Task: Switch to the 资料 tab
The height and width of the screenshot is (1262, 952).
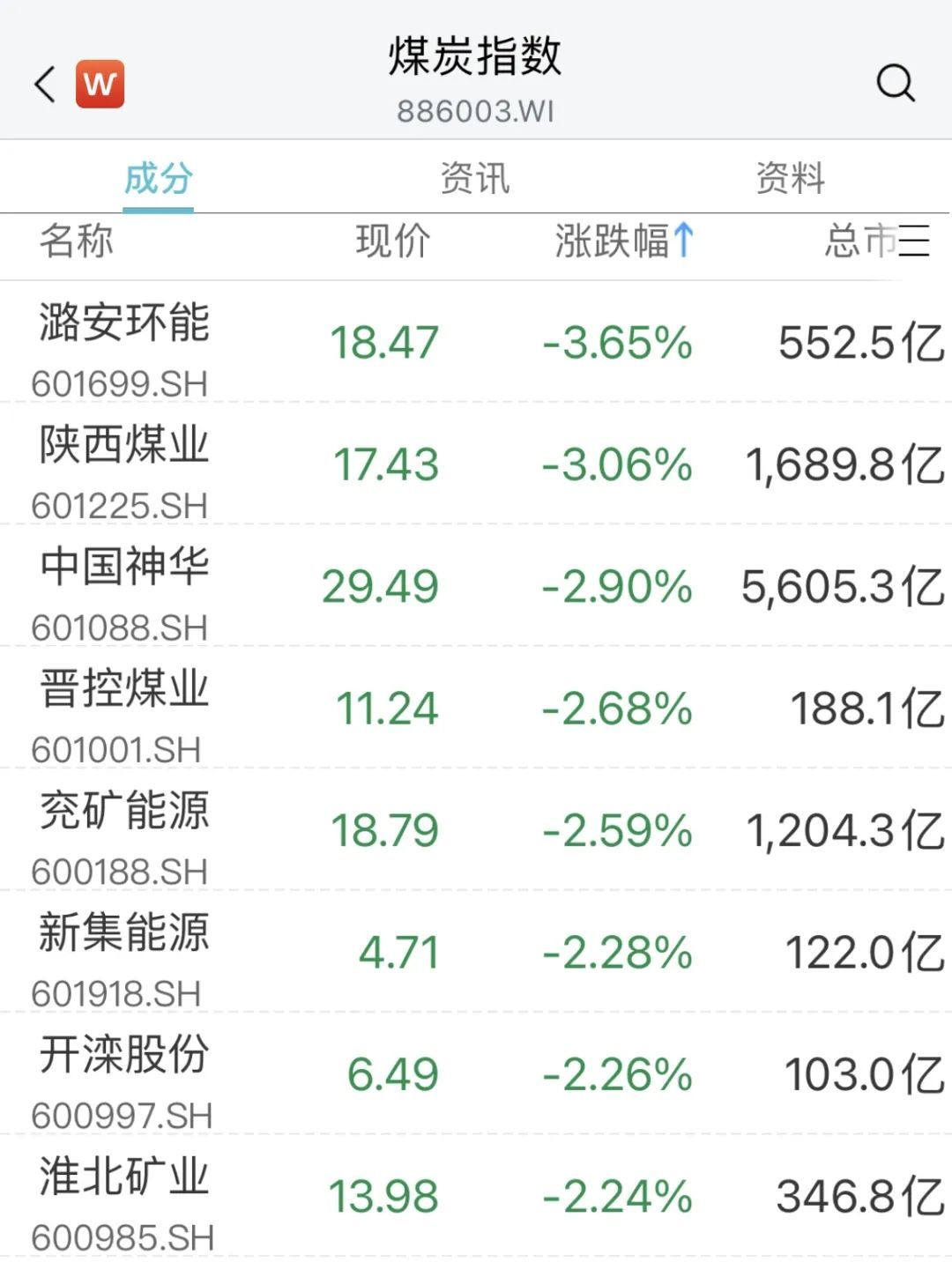Action: 791,178
